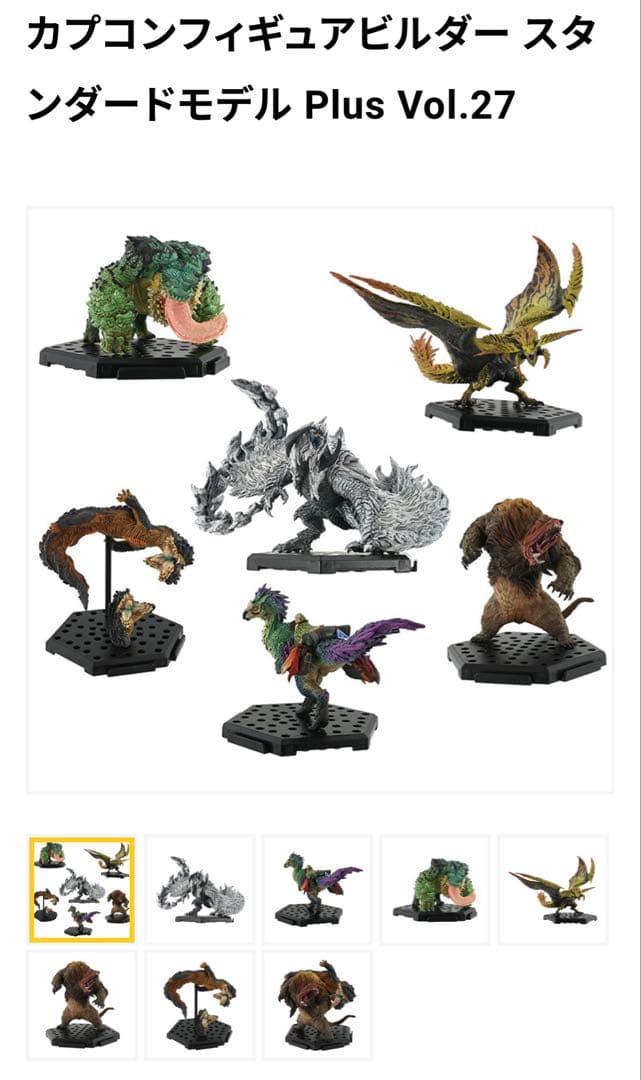Select the purple-winged bird figure thumbnail

pyautogui.click(x=317, y=890)
